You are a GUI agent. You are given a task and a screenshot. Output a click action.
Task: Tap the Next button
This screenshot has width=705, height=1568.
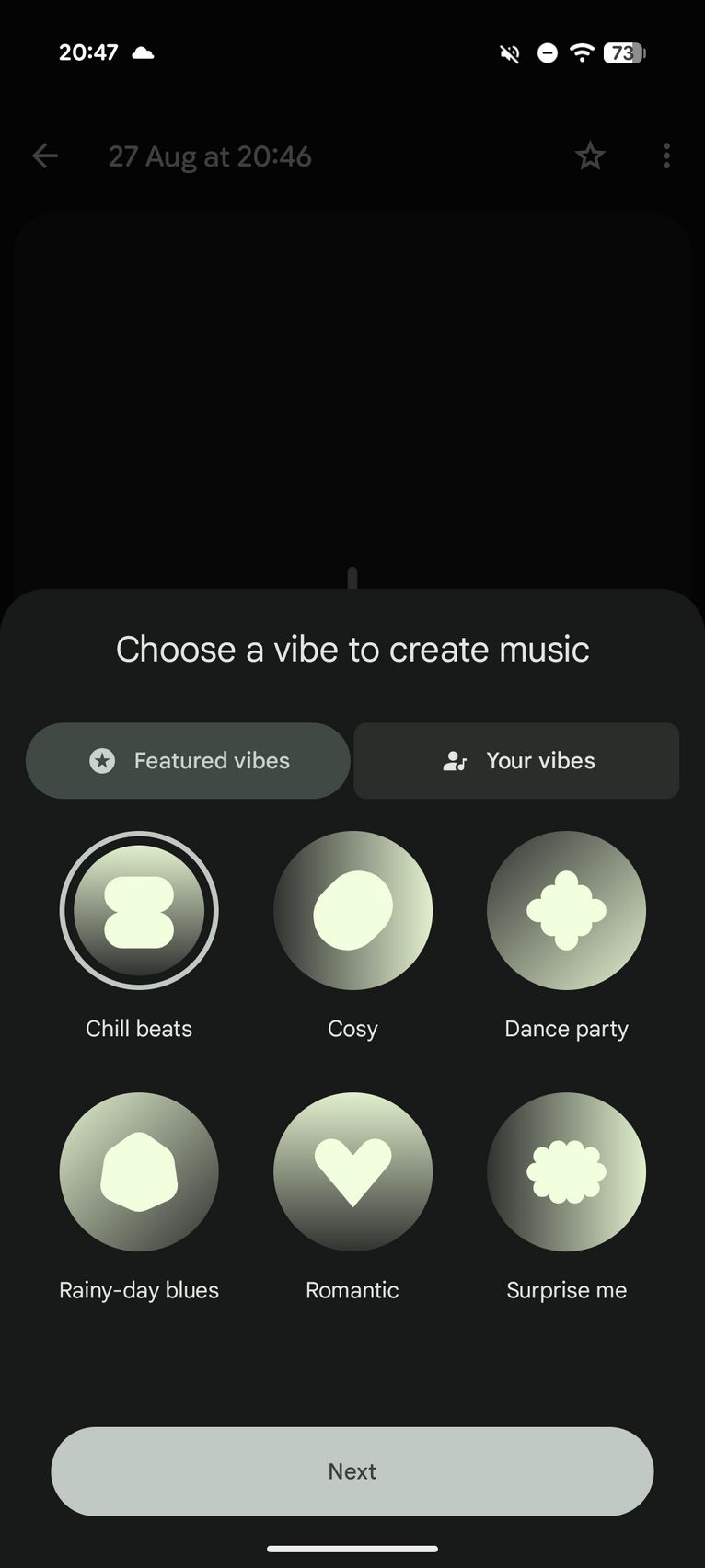coord(352,1471)
